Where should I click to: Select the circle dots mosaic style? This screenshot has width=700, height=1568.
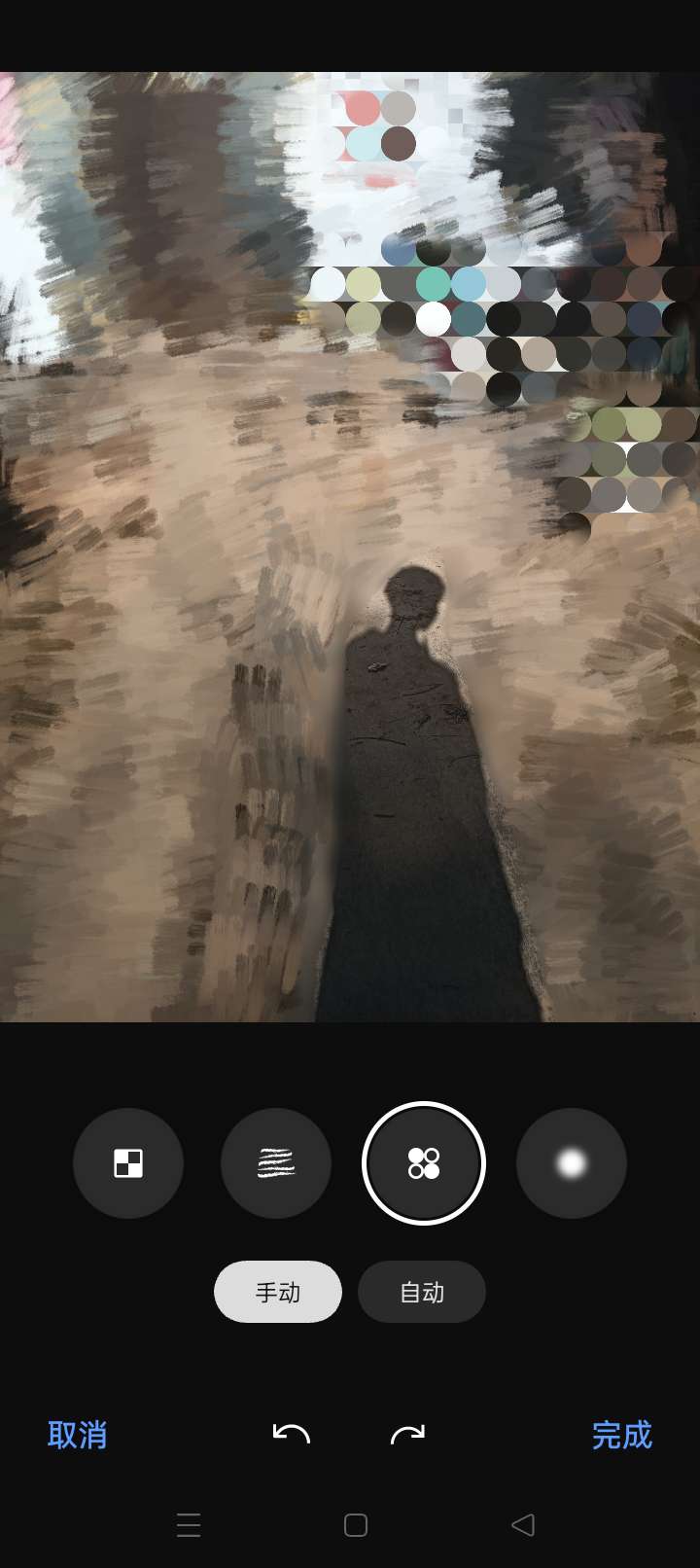point(424,1163)
